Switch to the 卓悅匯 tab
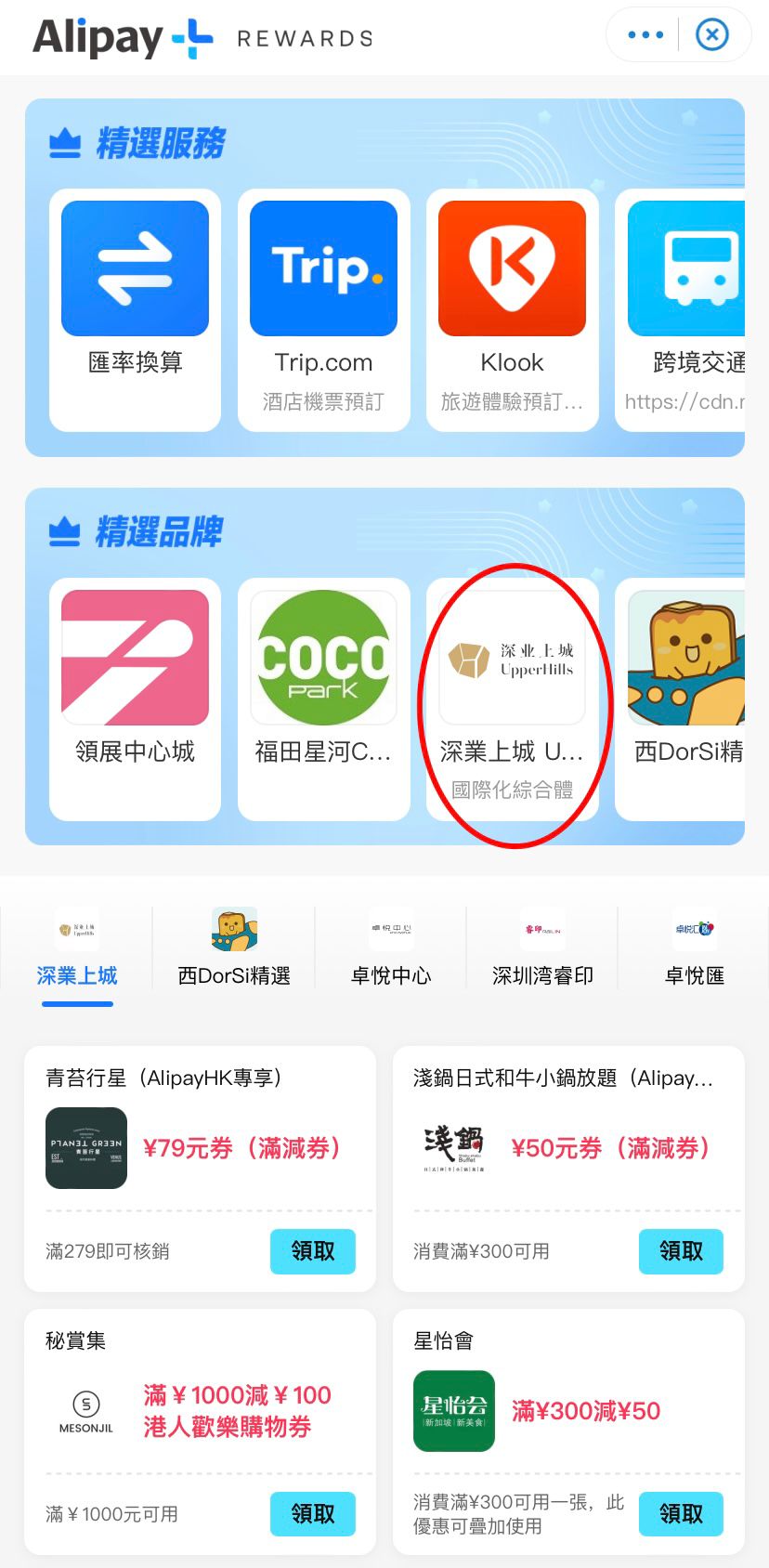Image resolution: width=769 pixels, height=1568 pixels. pyautogui.click(x=694, y=950)
